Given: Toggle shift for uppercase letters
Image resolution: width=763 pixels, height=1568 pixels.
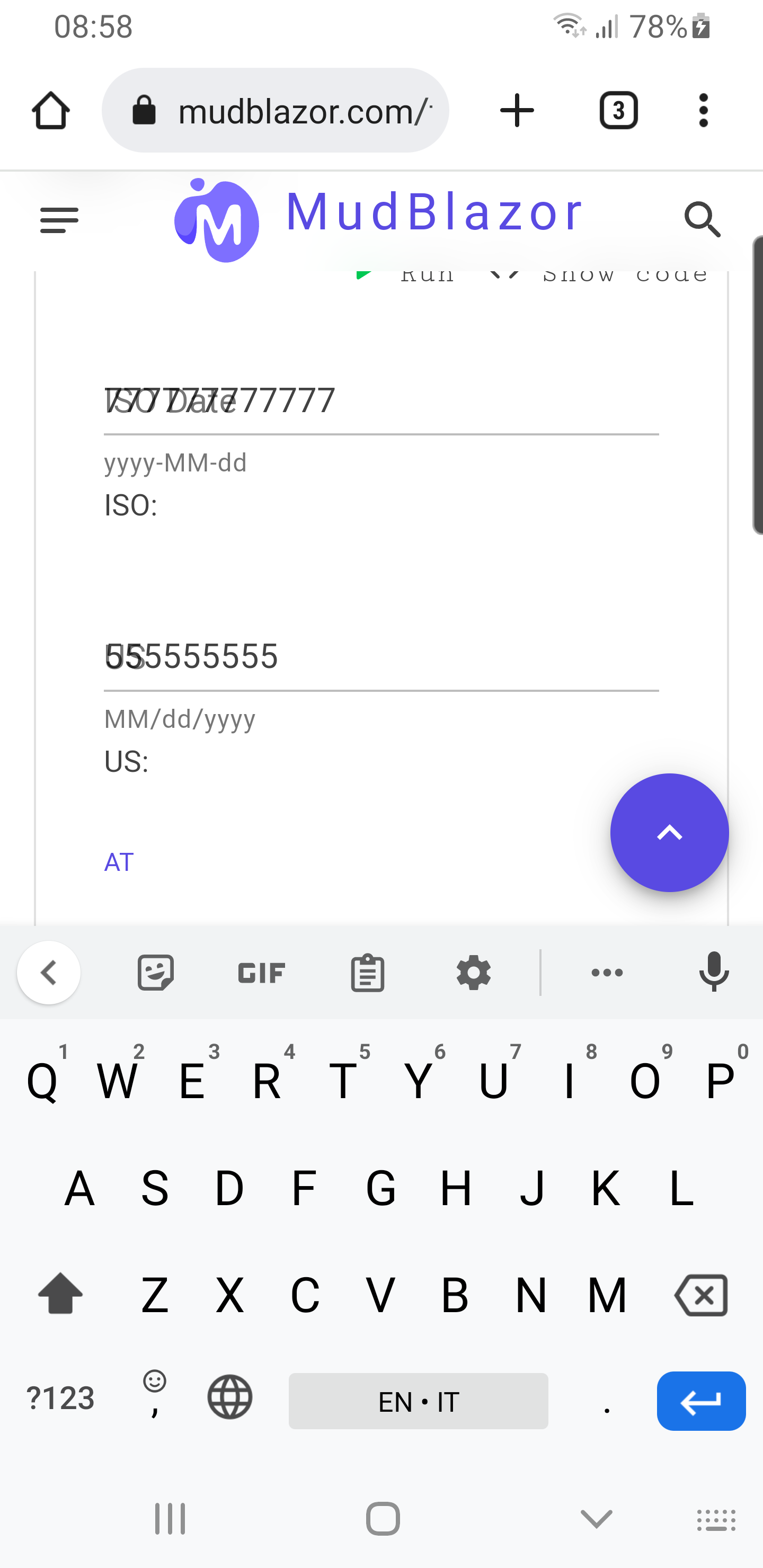Looking at the screenshot, I should (60, 1294).
